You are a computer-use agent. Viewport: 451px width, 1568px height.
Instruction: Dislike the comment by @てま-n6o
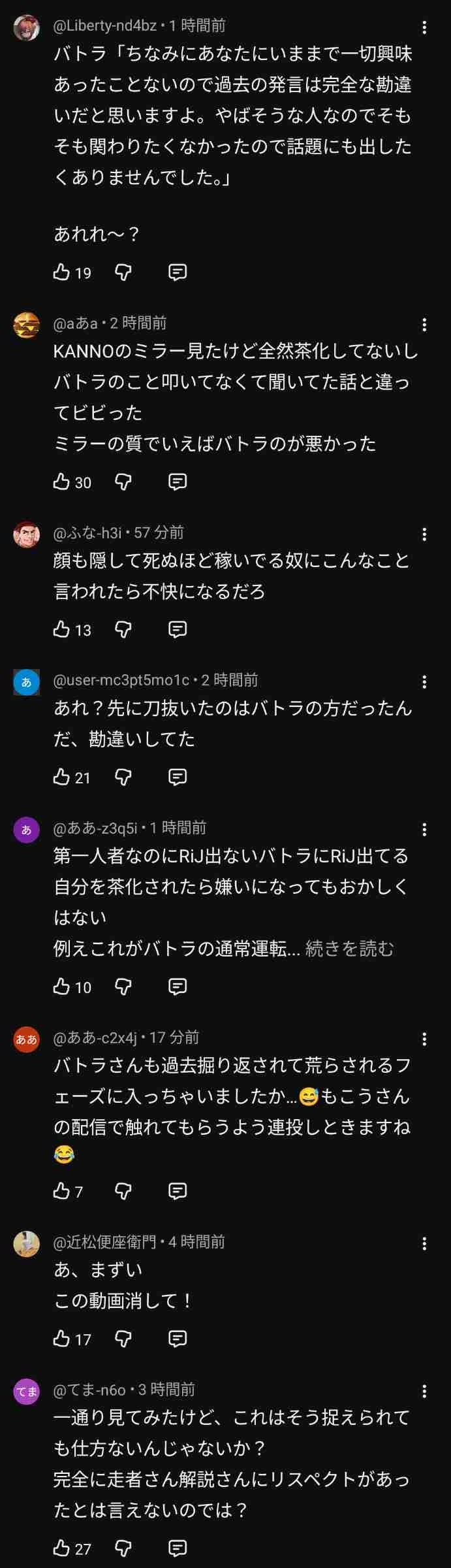(x=123, y=1548)
